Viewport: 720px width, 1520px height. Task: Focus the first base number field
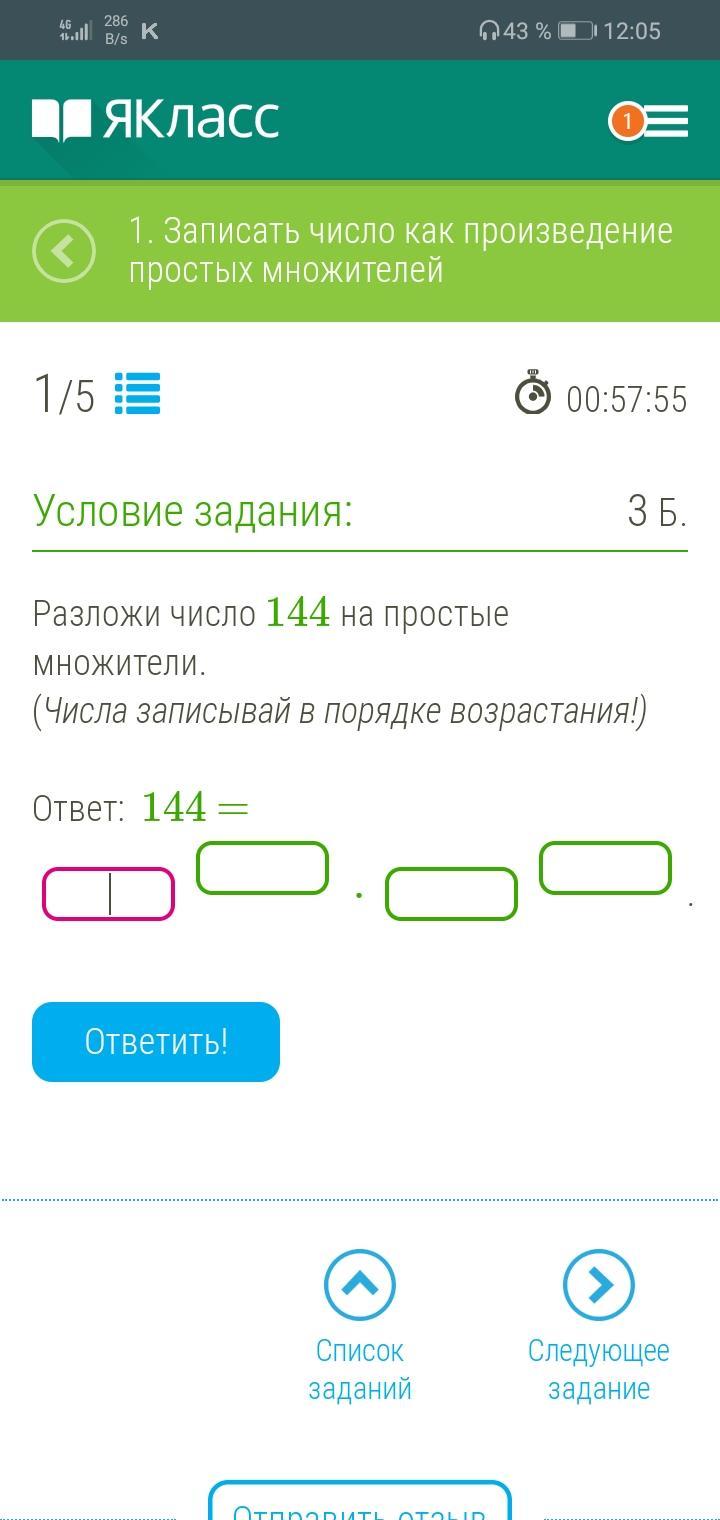108,893
